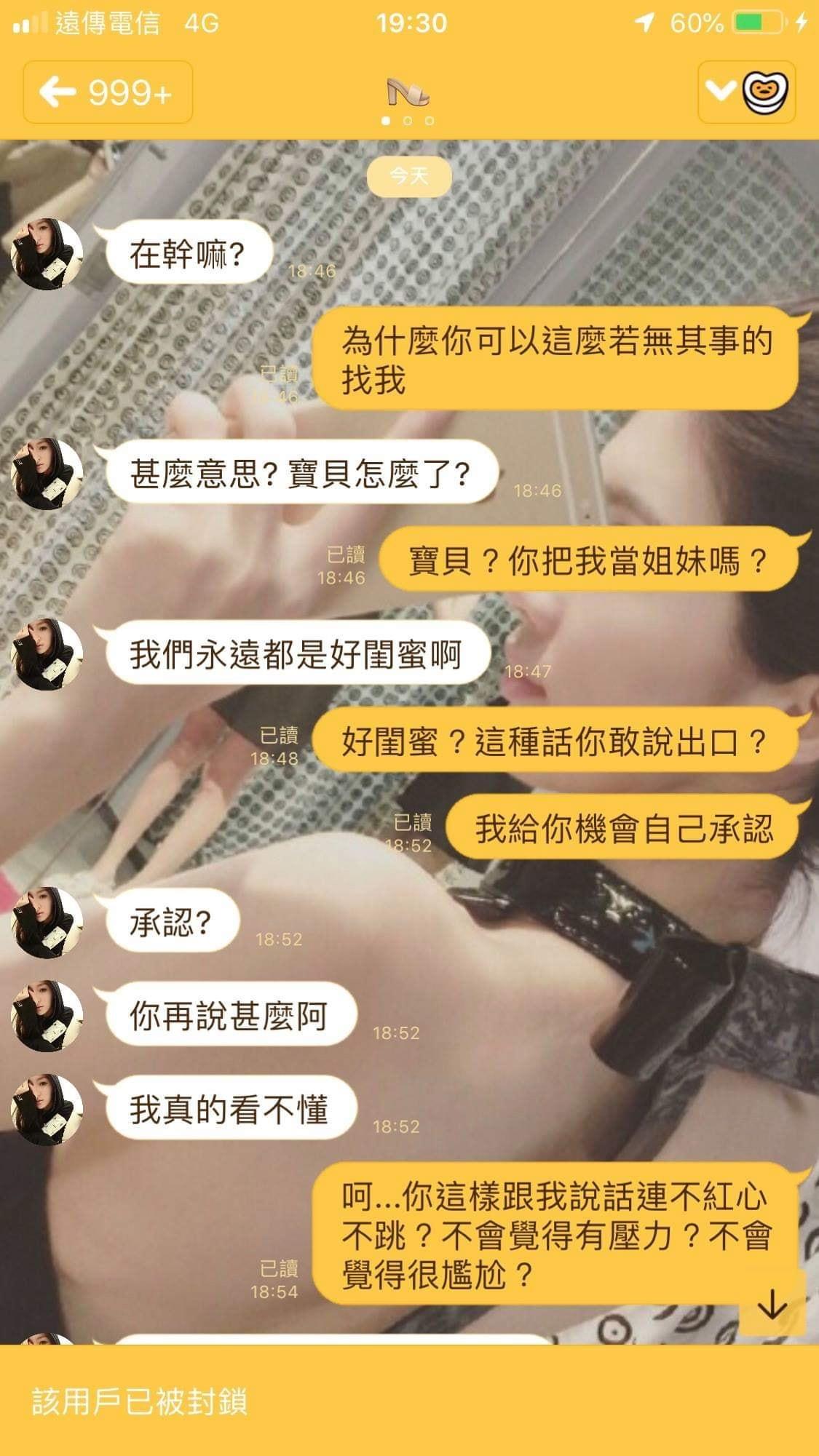
Task: Jump to latest messages with the down arrow
Action: tap(772, 1305)
